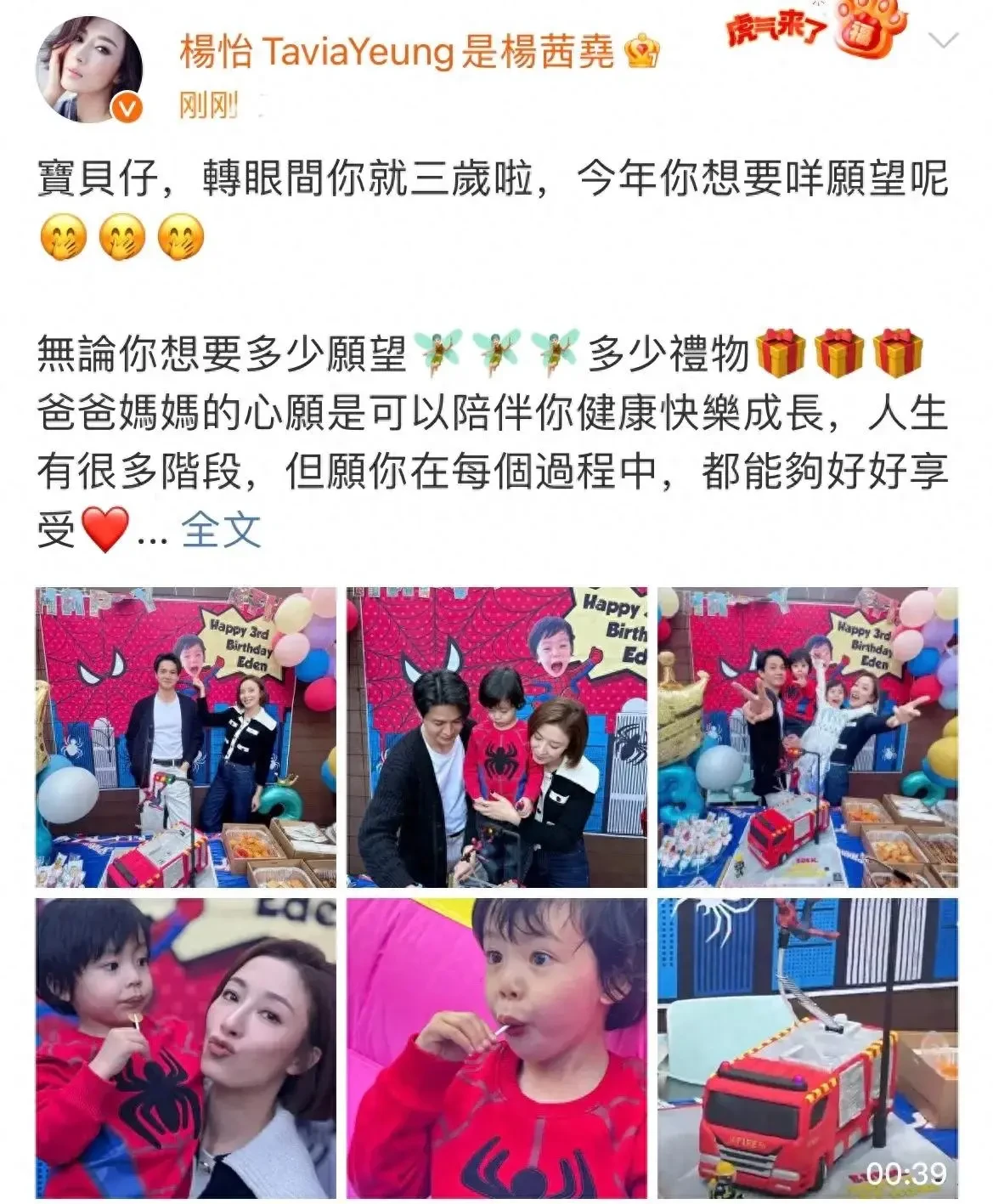
Task: Expand the post options chevron
Action: click(944, 40)
